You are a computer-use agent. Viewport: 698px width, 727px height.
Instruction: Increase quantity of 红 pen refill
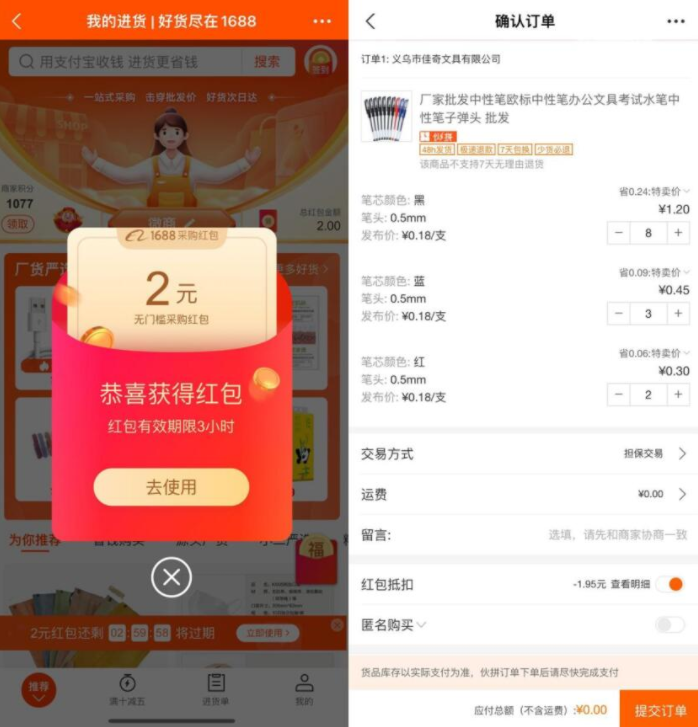pyautogui.click(x=679, y=395)
